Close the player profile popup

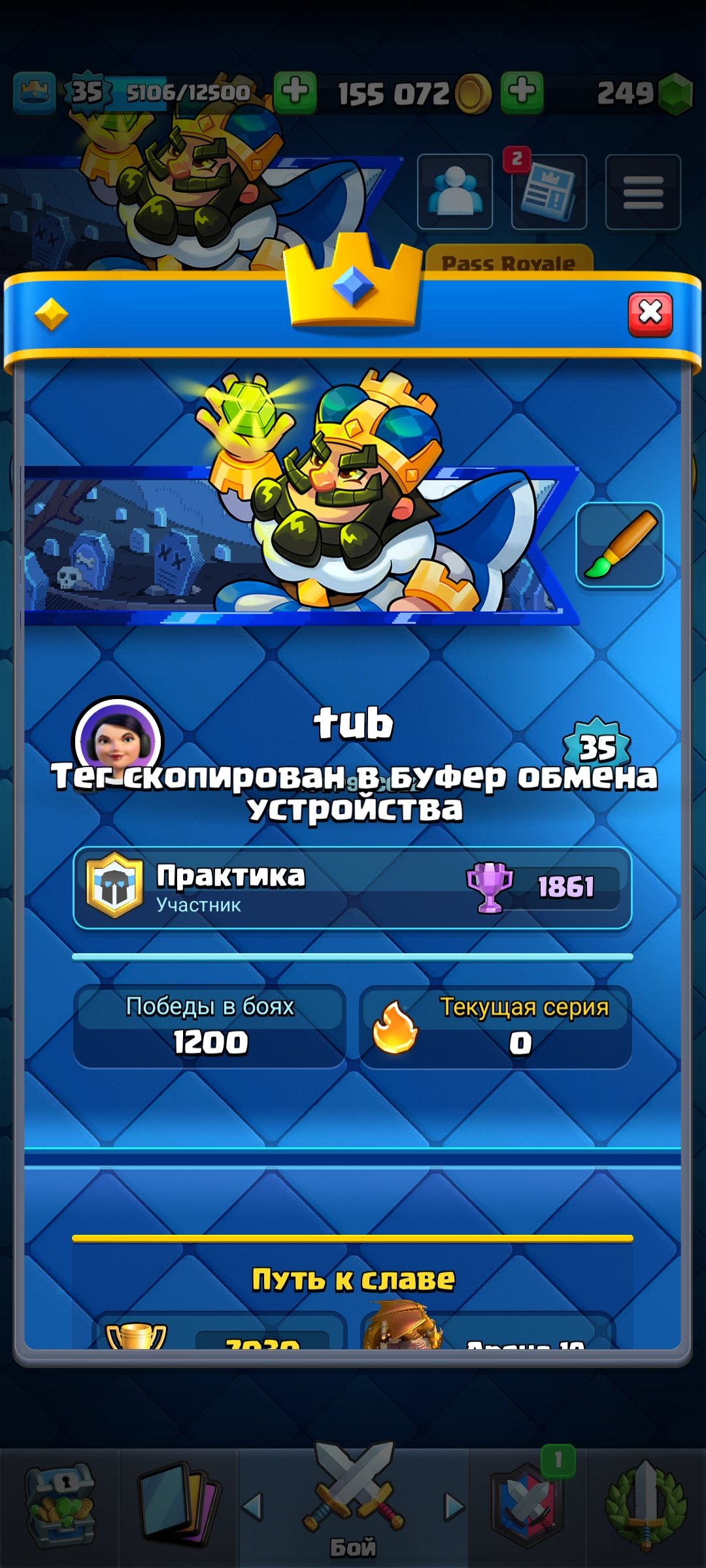click(x=650, y=314)
